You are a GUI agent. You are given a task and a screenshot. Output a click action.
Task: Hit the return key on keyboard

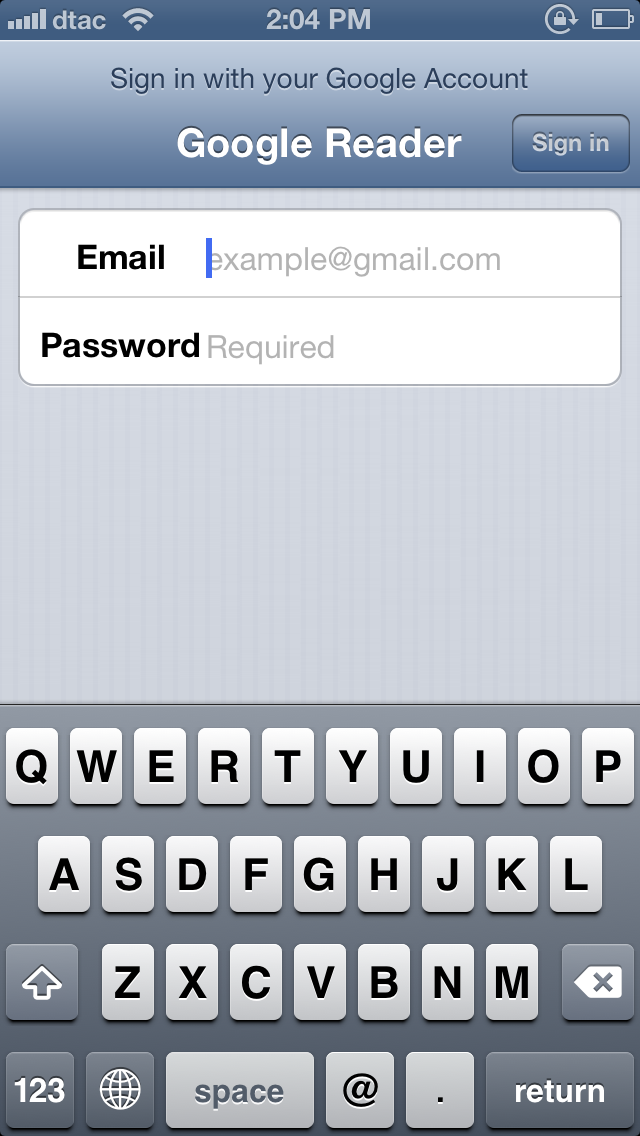(x=560, y=1090)
